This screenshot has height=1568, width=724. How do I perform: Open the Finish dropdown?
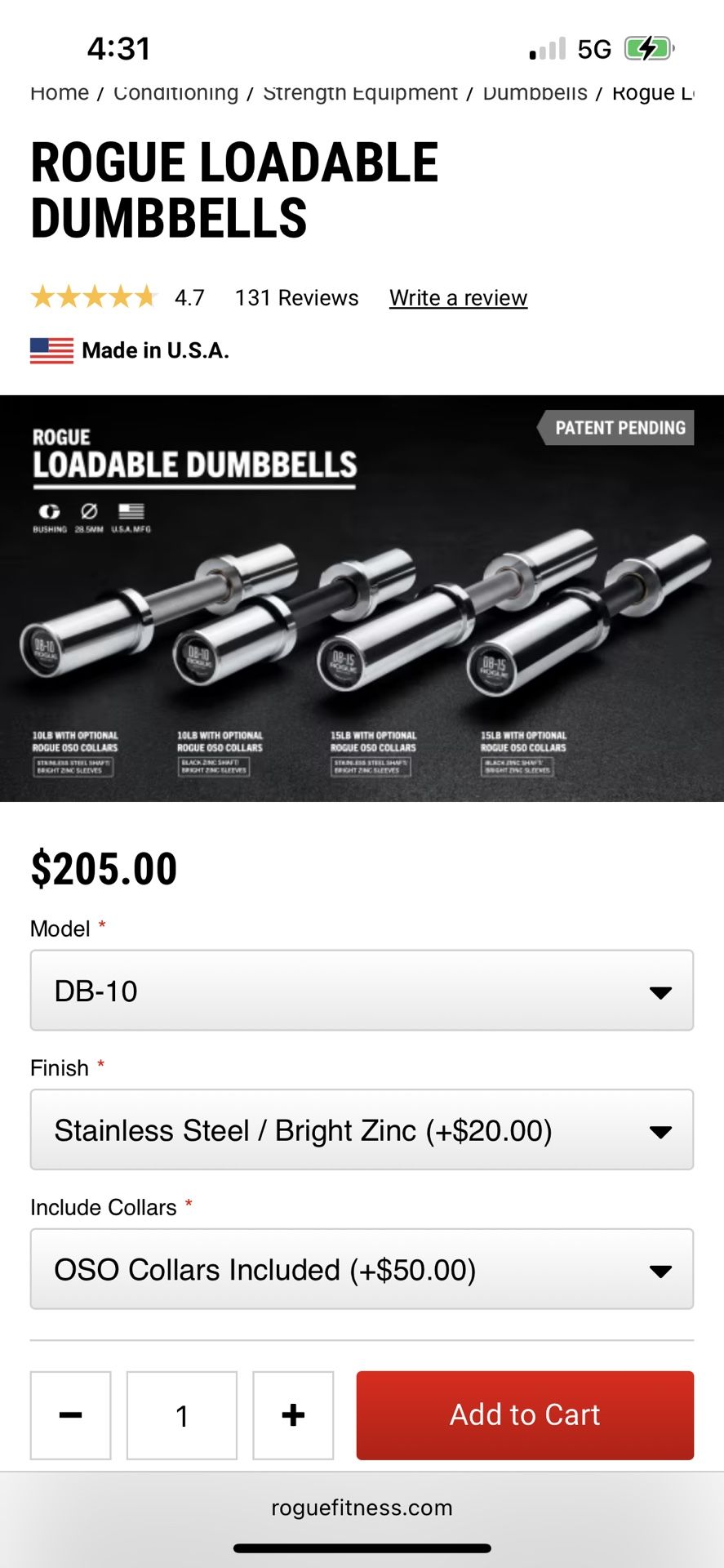362,1130
